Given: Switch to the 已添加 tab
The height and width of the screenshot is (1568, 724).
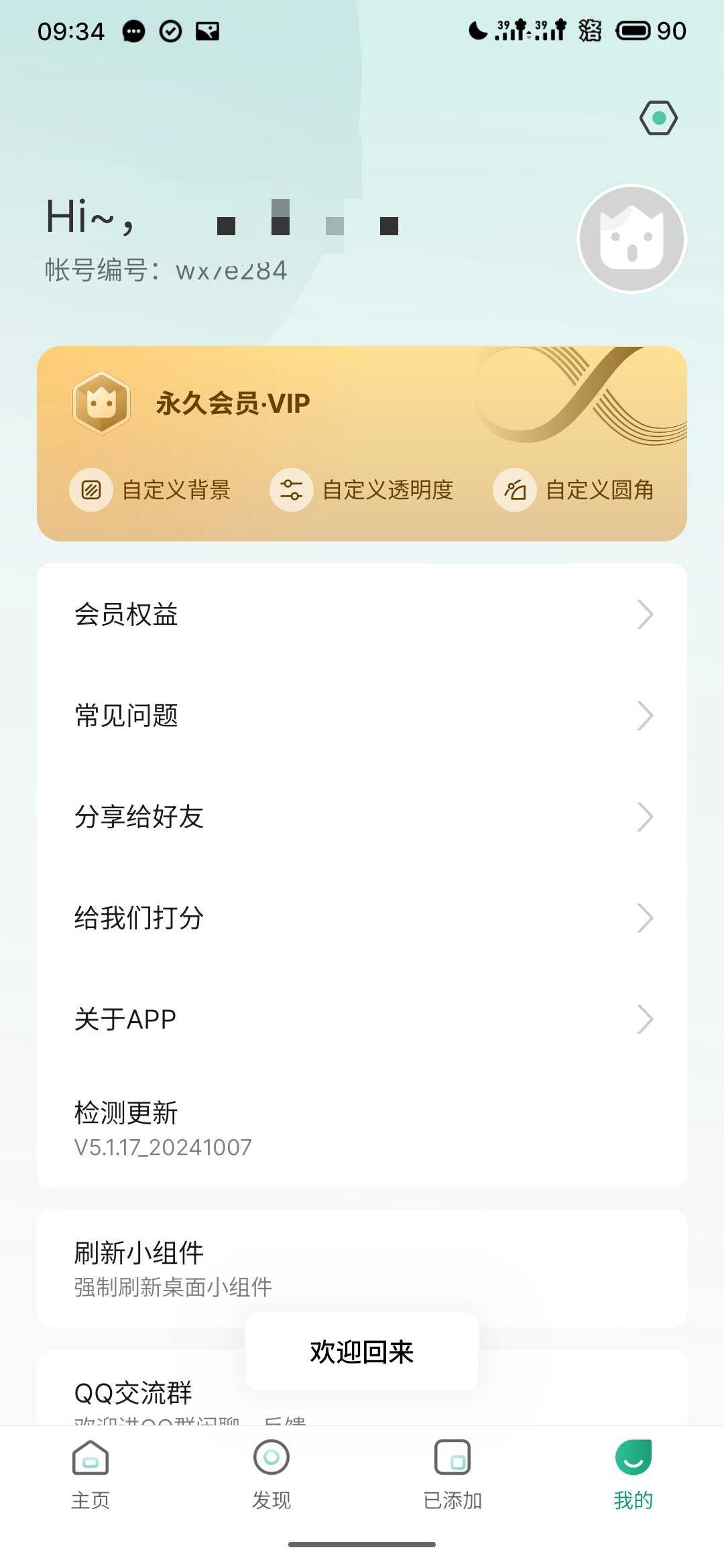Looking at the screenshot, I should tap(452, 1474).
